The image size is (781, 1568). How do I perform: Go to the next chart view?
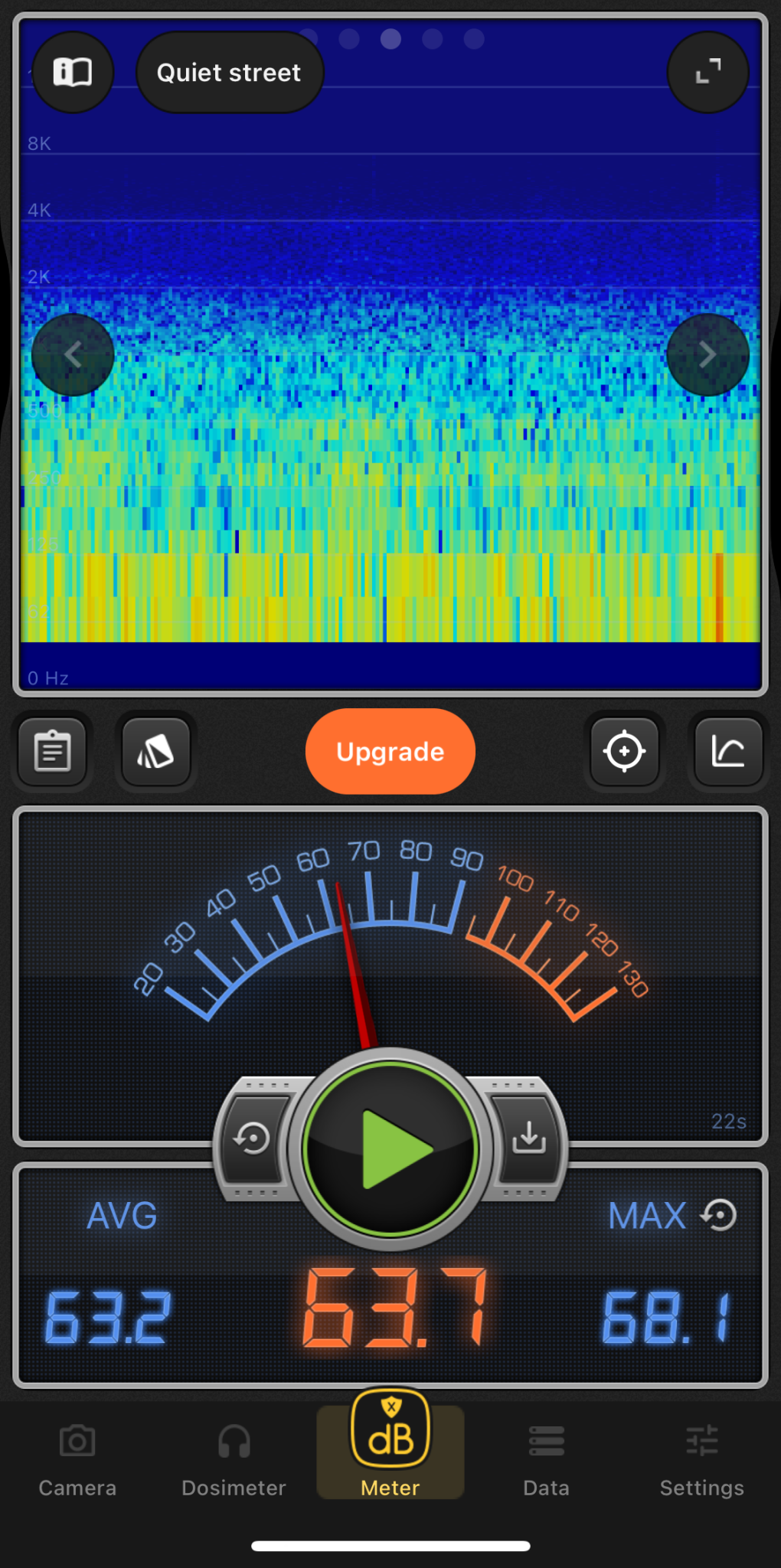tap(707, 354)
